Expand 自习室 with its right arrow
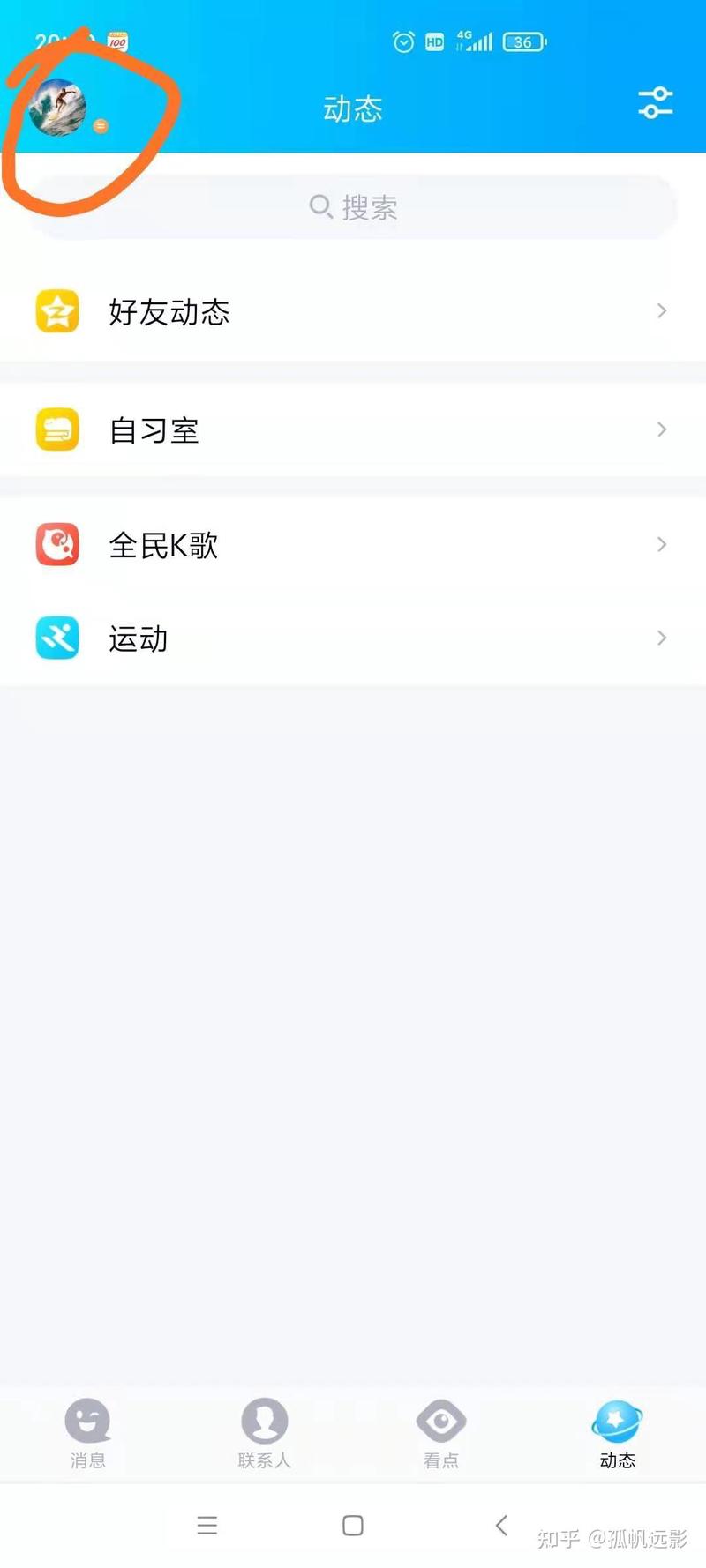 coord(662,429)
